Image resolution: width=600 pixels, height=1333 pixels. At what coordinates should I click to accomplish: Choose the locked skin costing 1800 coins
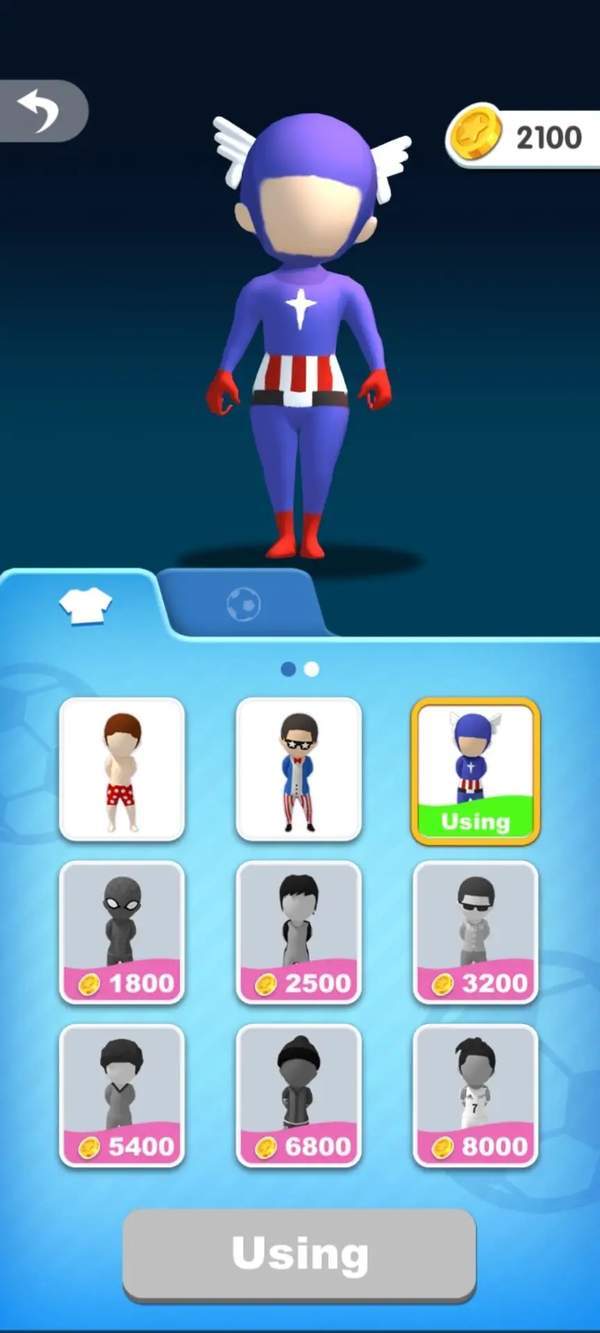pos(122,932)
